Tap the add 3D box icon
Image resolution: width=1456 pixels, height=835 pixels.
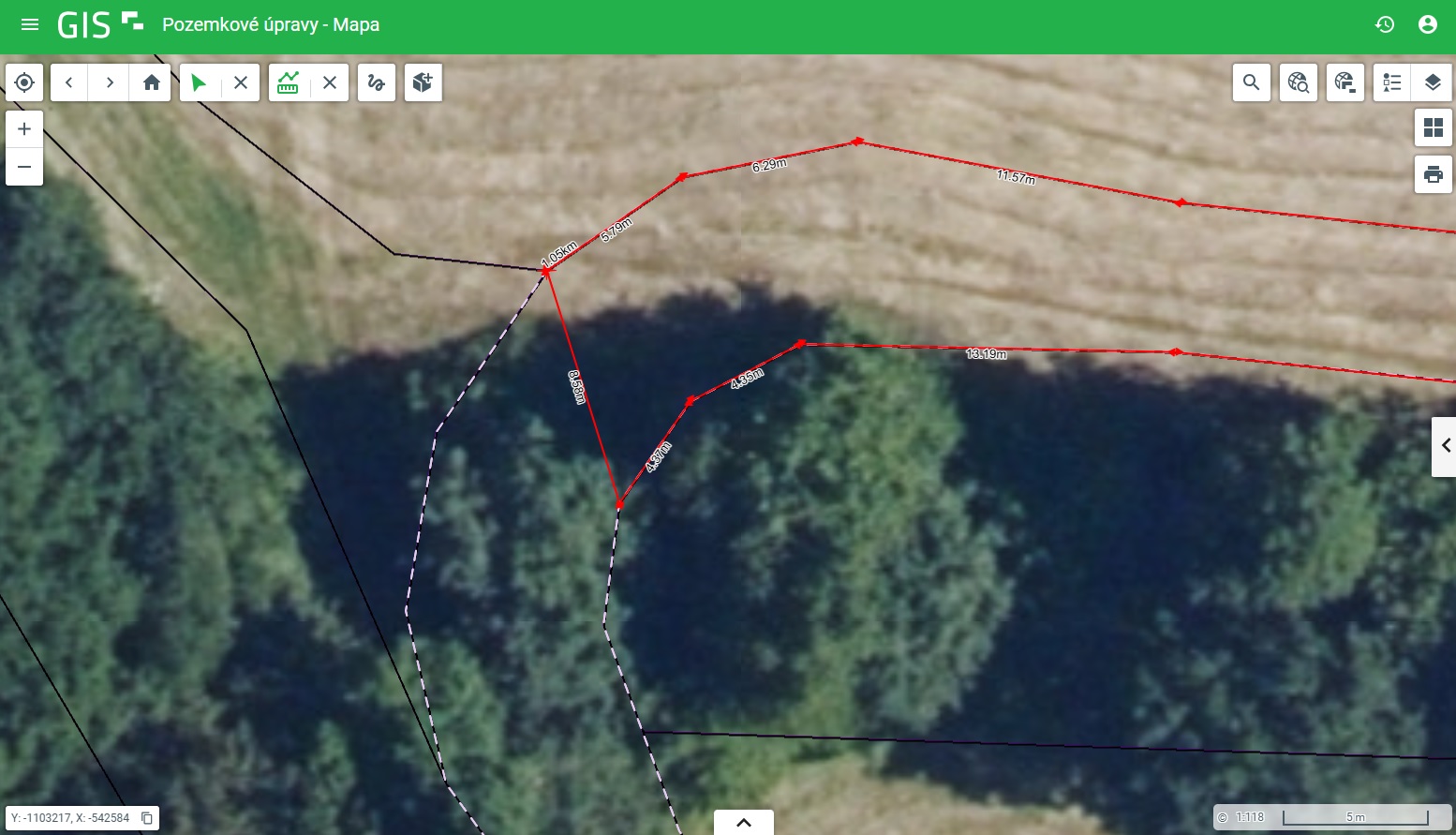[423, 82]
